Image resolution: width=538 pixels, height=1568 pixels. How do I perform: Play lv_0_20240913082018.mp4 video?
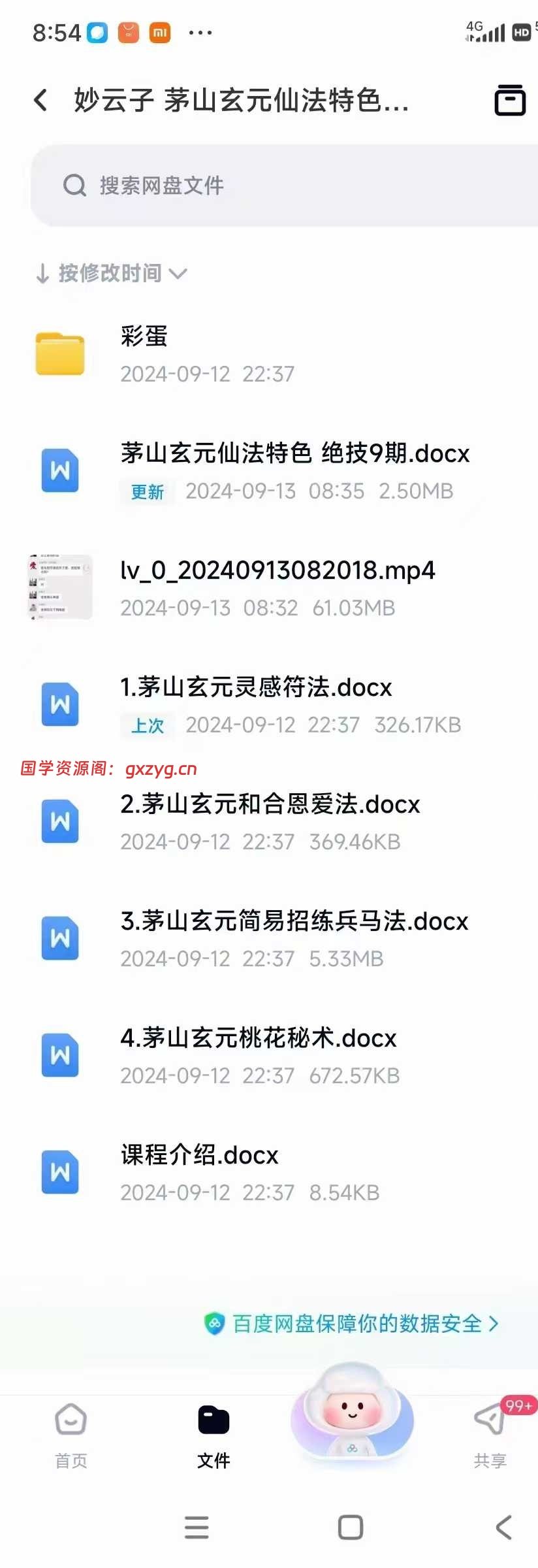(277, 588)
